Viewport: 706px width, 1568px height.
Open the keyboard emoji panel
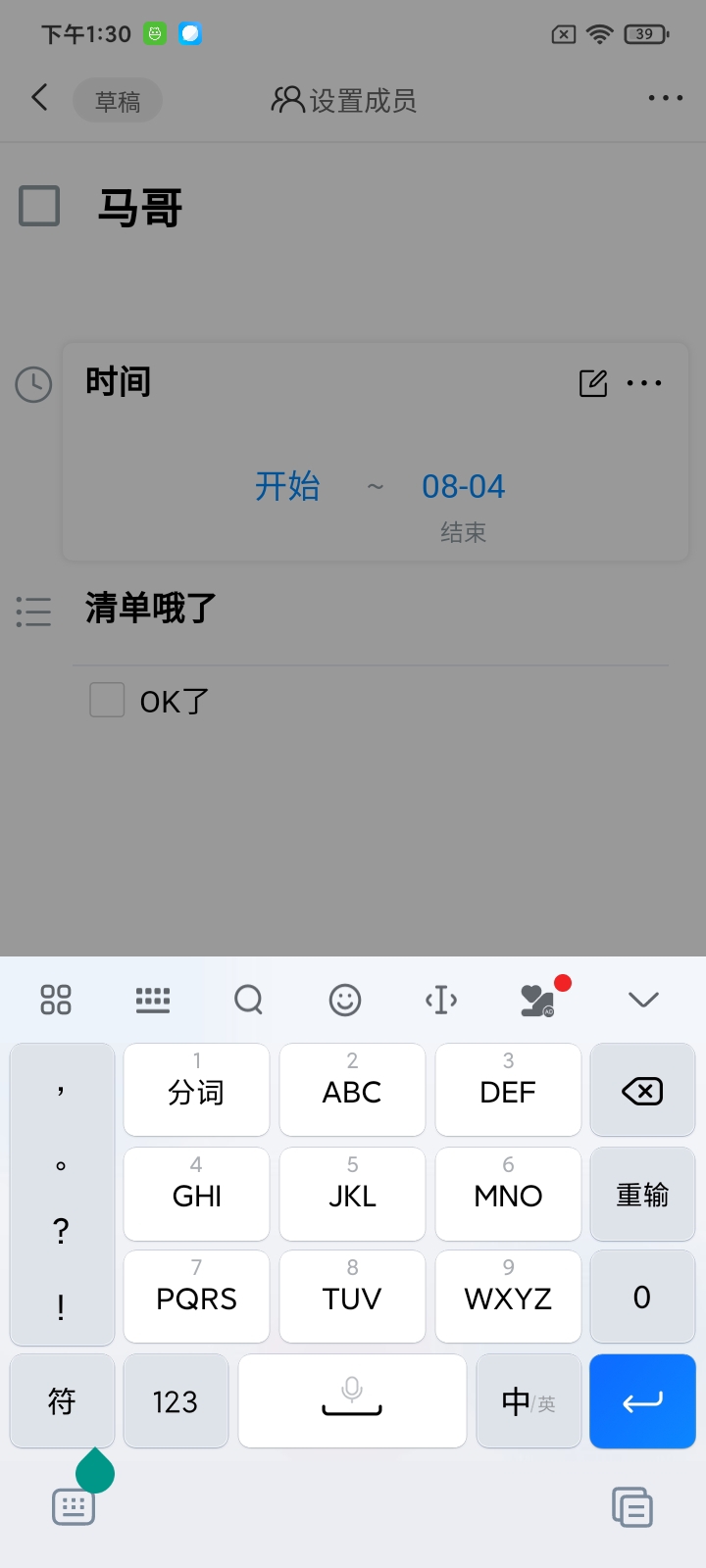345,1000
